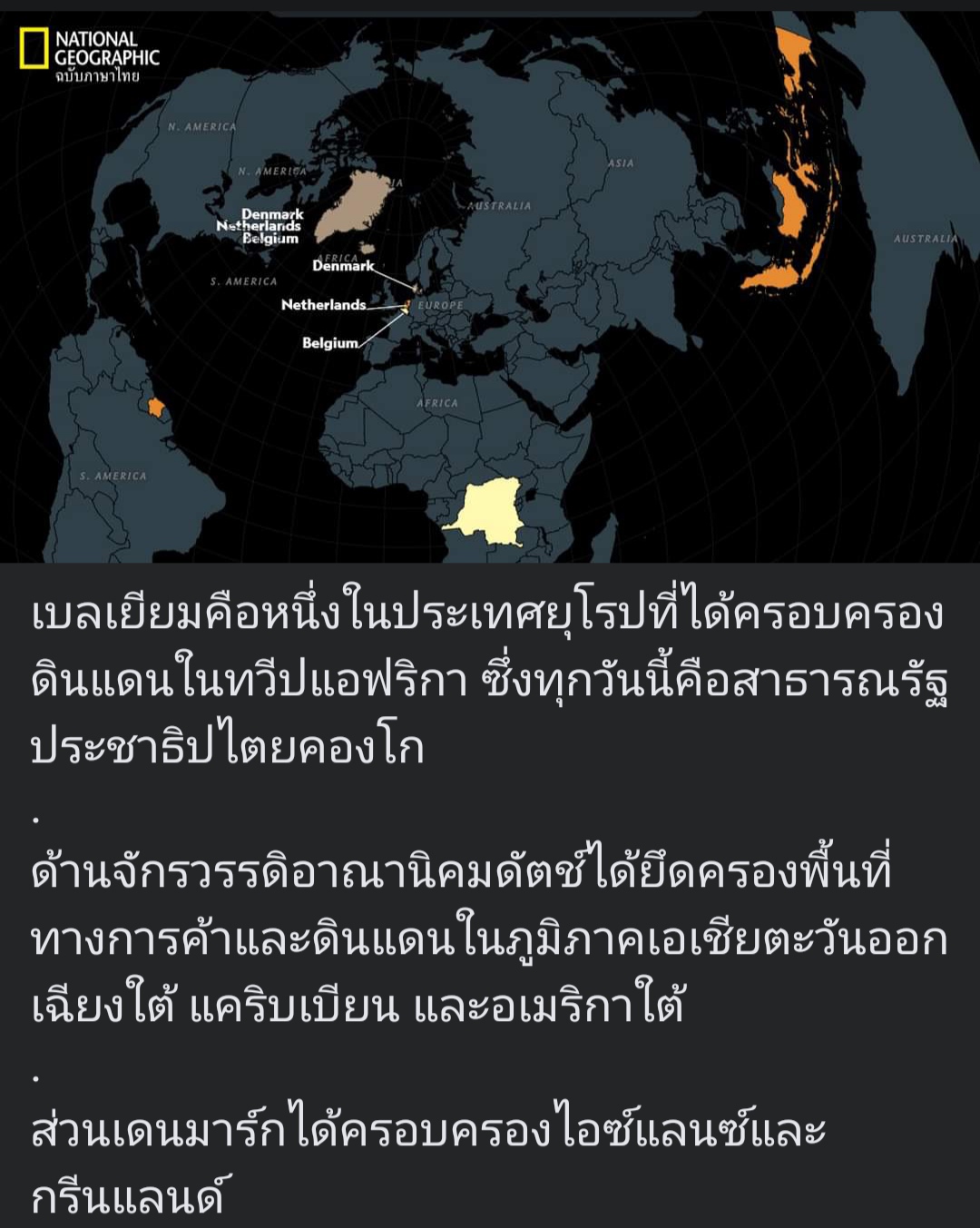The height and width of the screenshot is (1228, 980).
Task: Open the National Geographic colonial map image
Action: click(x=490, y=286)
